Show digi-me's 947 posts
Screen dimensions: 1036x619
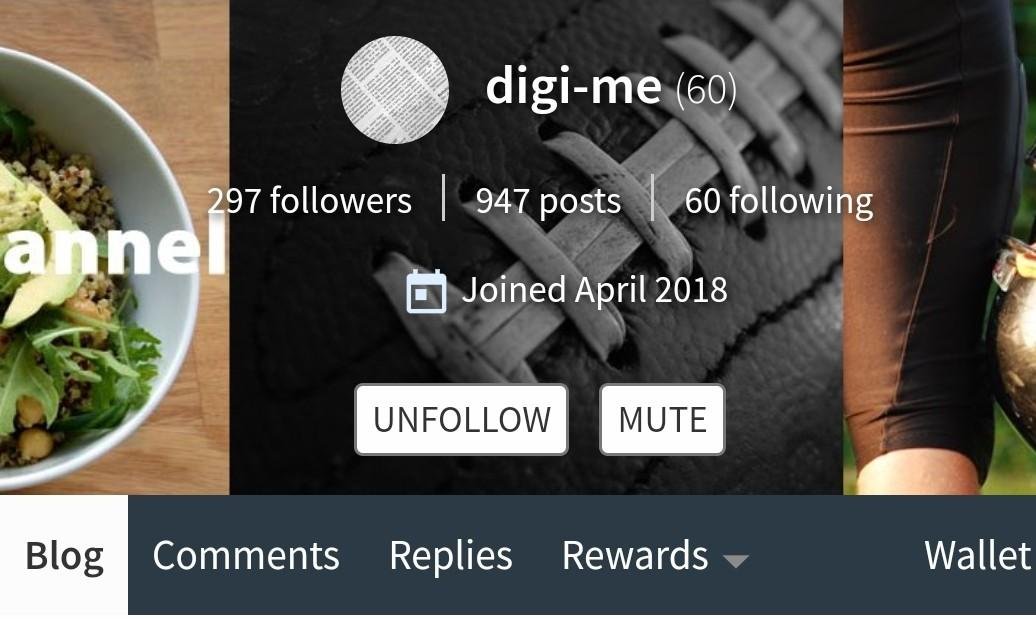[x=548, y=201]
